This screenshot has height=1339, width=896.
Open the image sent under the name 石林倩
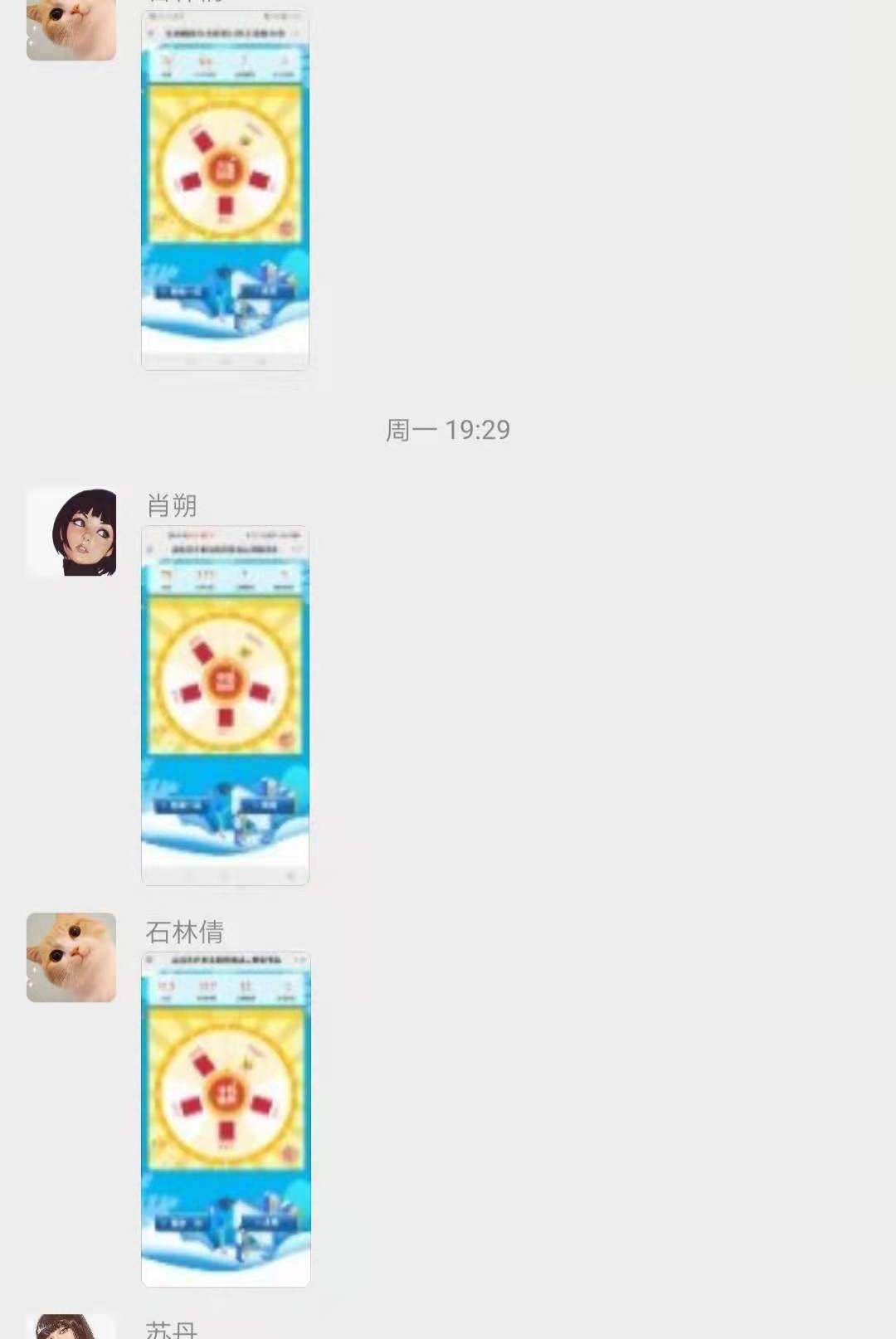pyautogui.click(x=226, y=1118)
